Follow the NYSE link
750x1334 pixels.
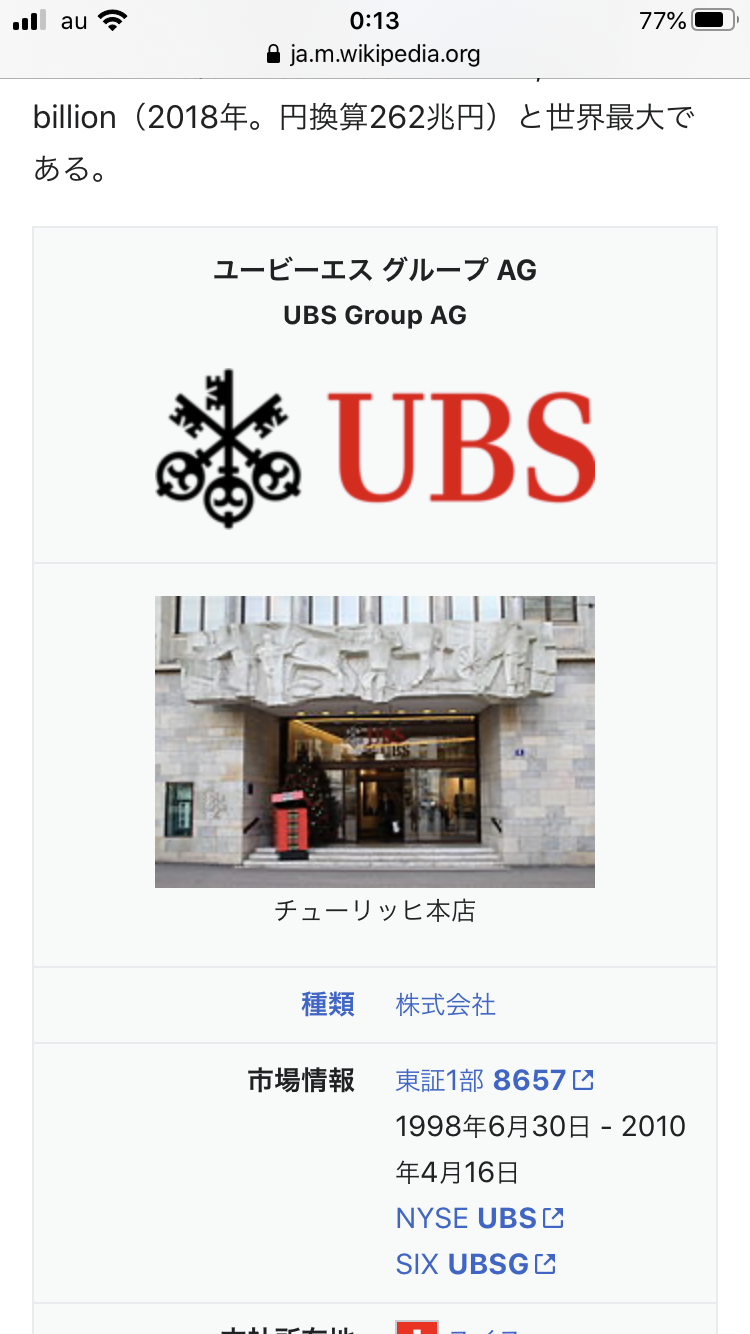(x=432, y=1218)
